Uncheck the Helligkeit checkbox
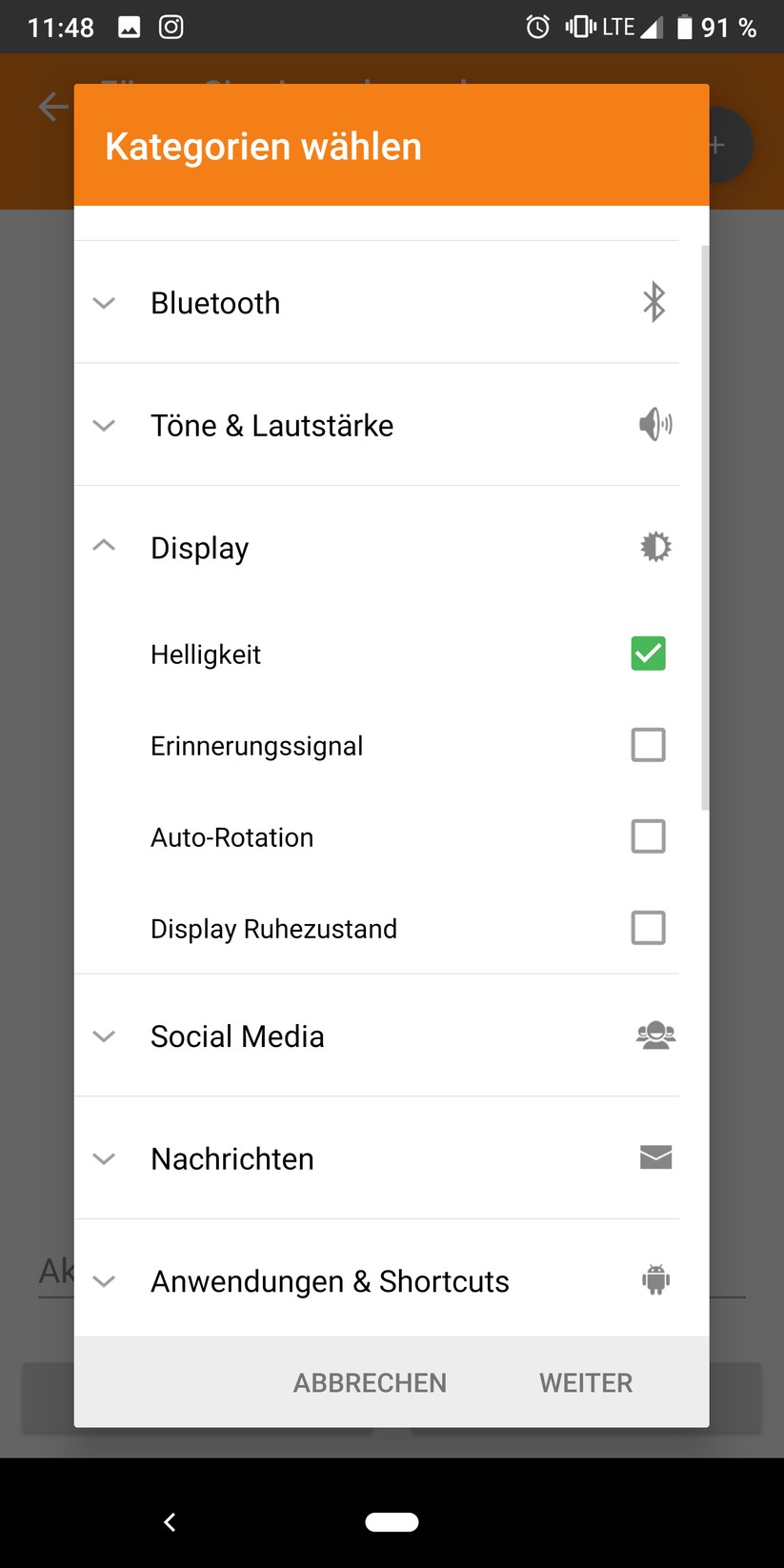The height and width of the screenshot is (1568, 784). [648, 653]
